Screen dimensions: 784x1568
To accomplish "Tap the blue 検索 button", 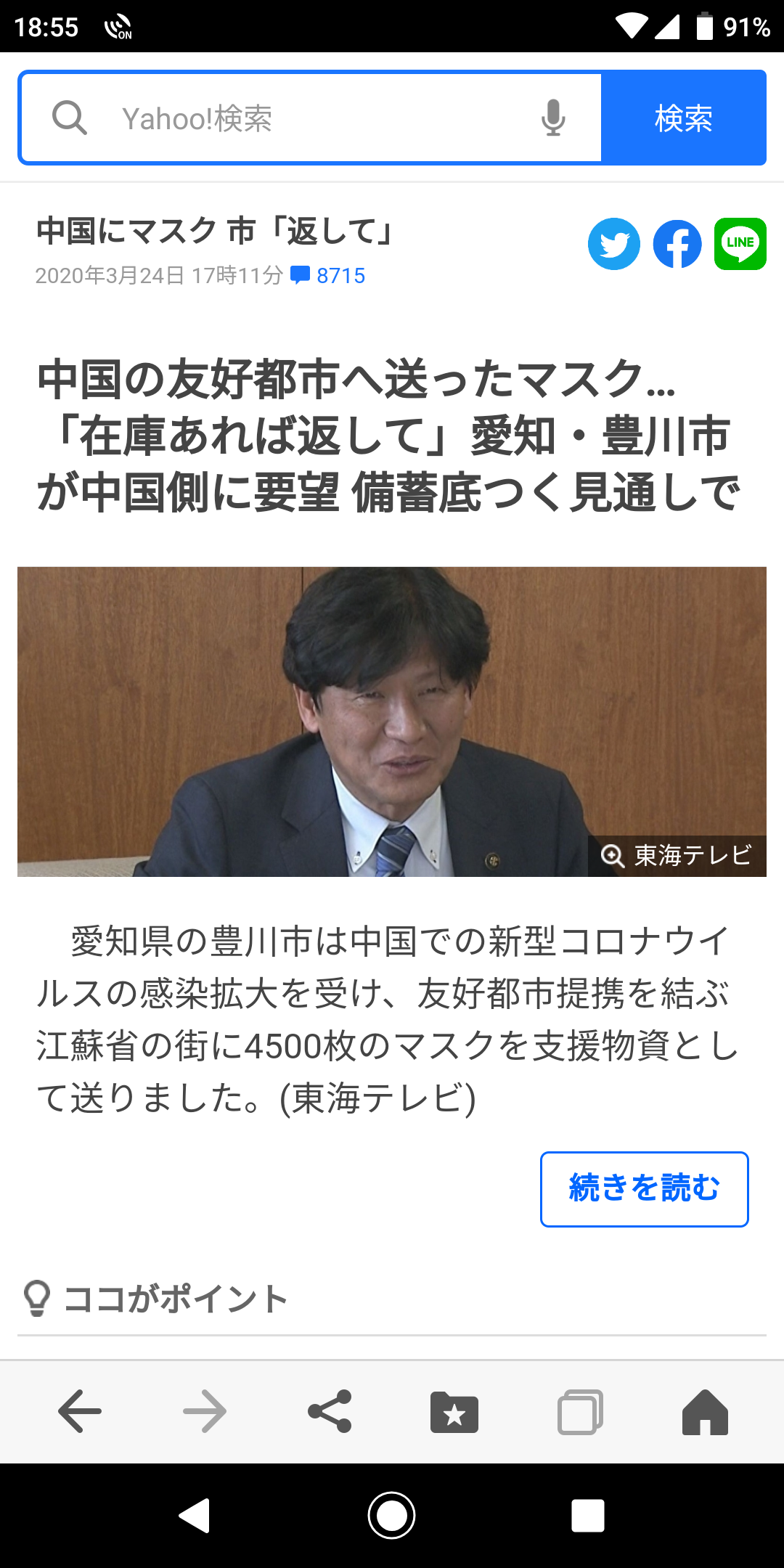I will point(683,118).
